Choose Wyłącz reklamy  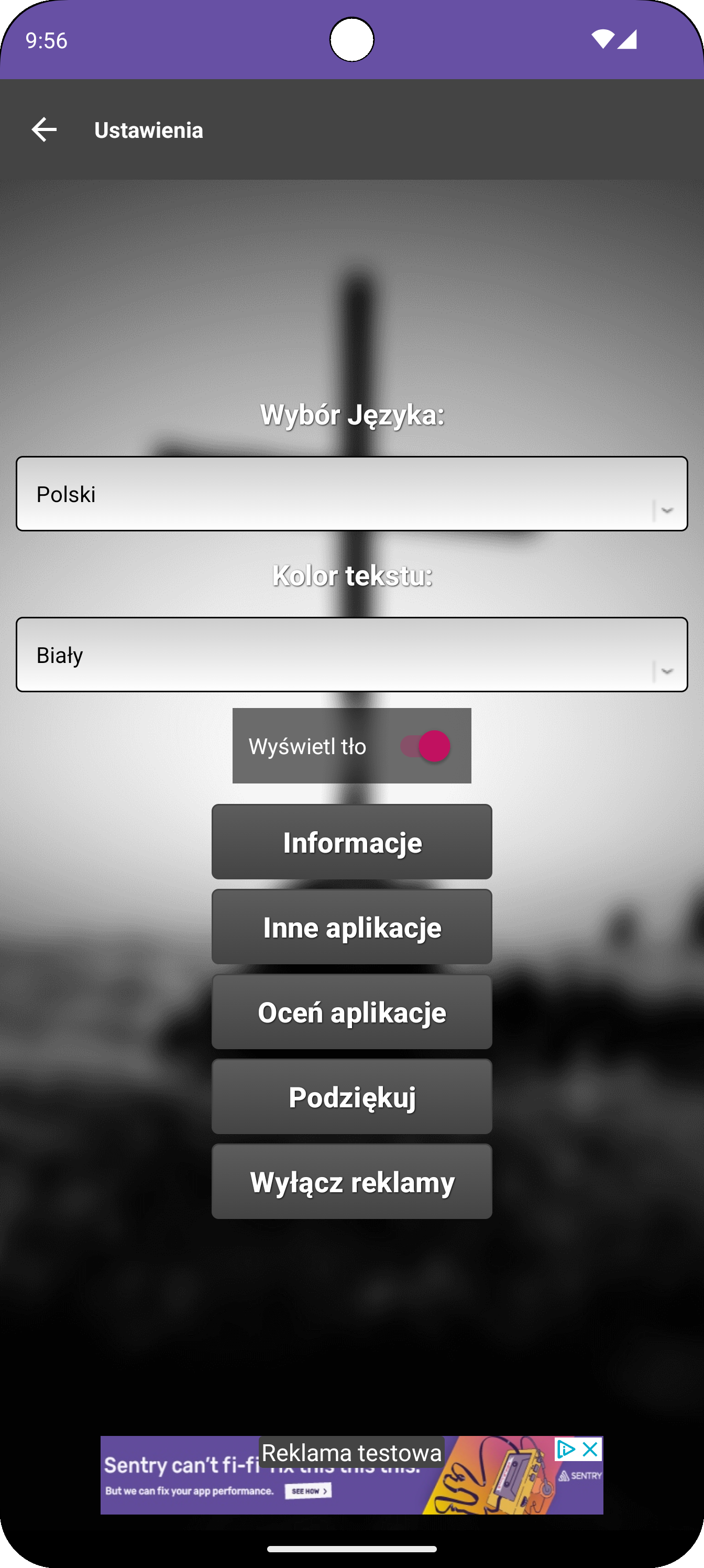(351, 1181)
